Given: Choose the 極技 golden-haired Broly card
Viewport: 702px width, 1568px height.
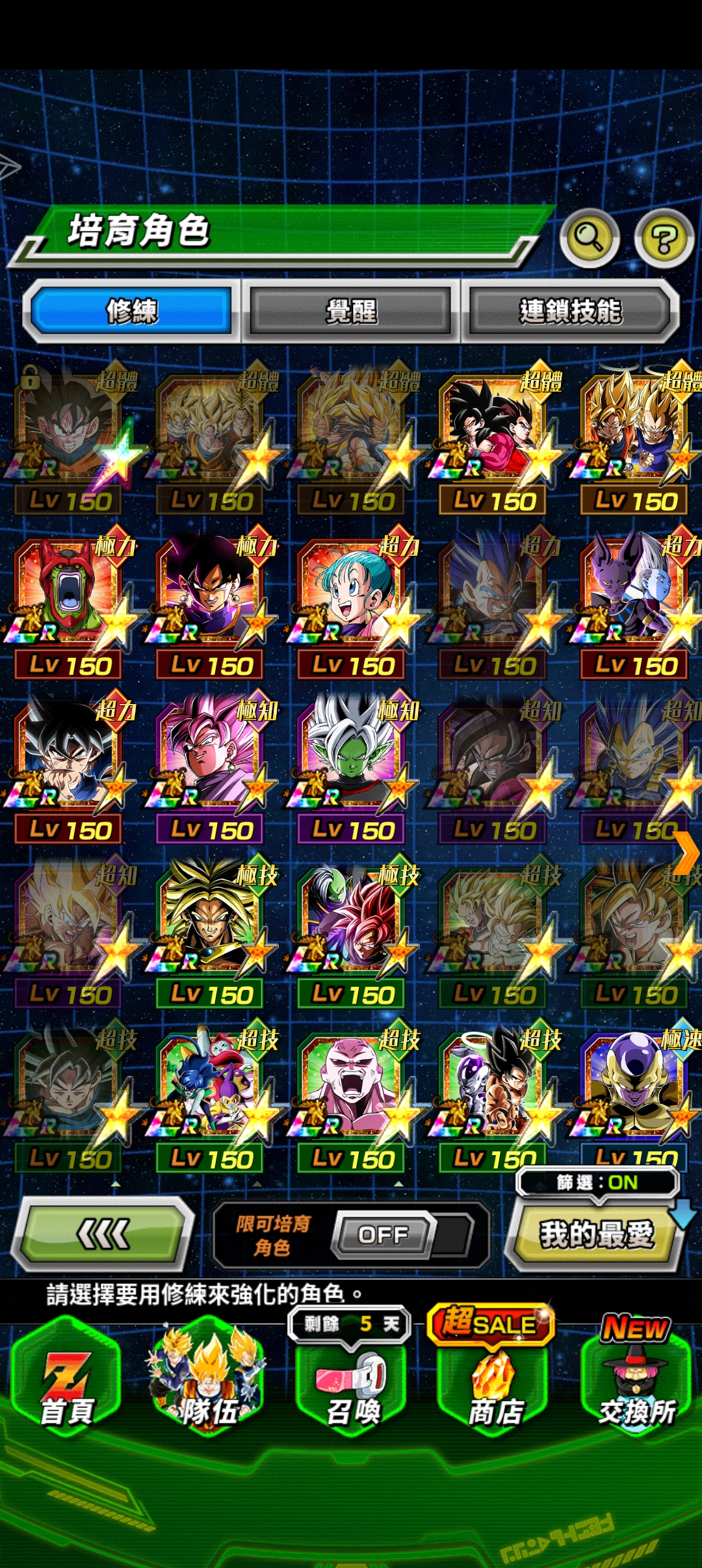Looking at the screenshot, I should pos(210,920).
